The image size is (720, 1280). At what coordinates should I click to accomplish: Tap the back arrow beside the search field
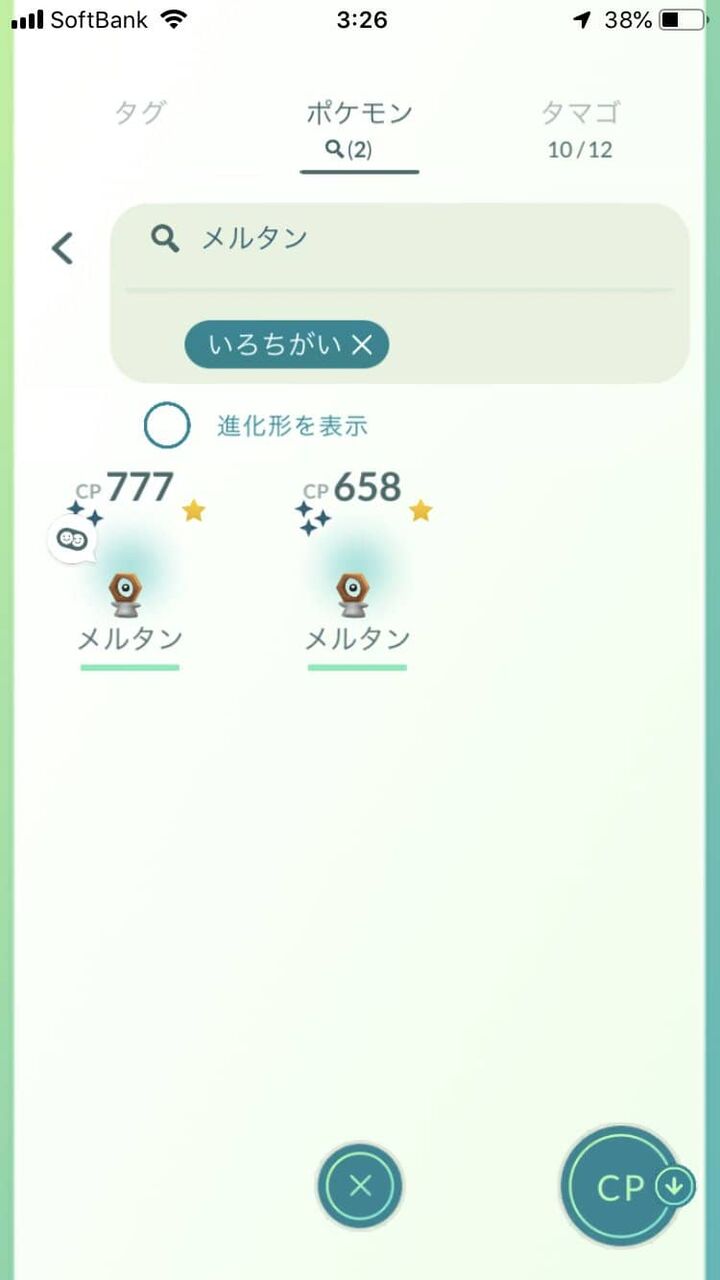[x=62, y=247]
